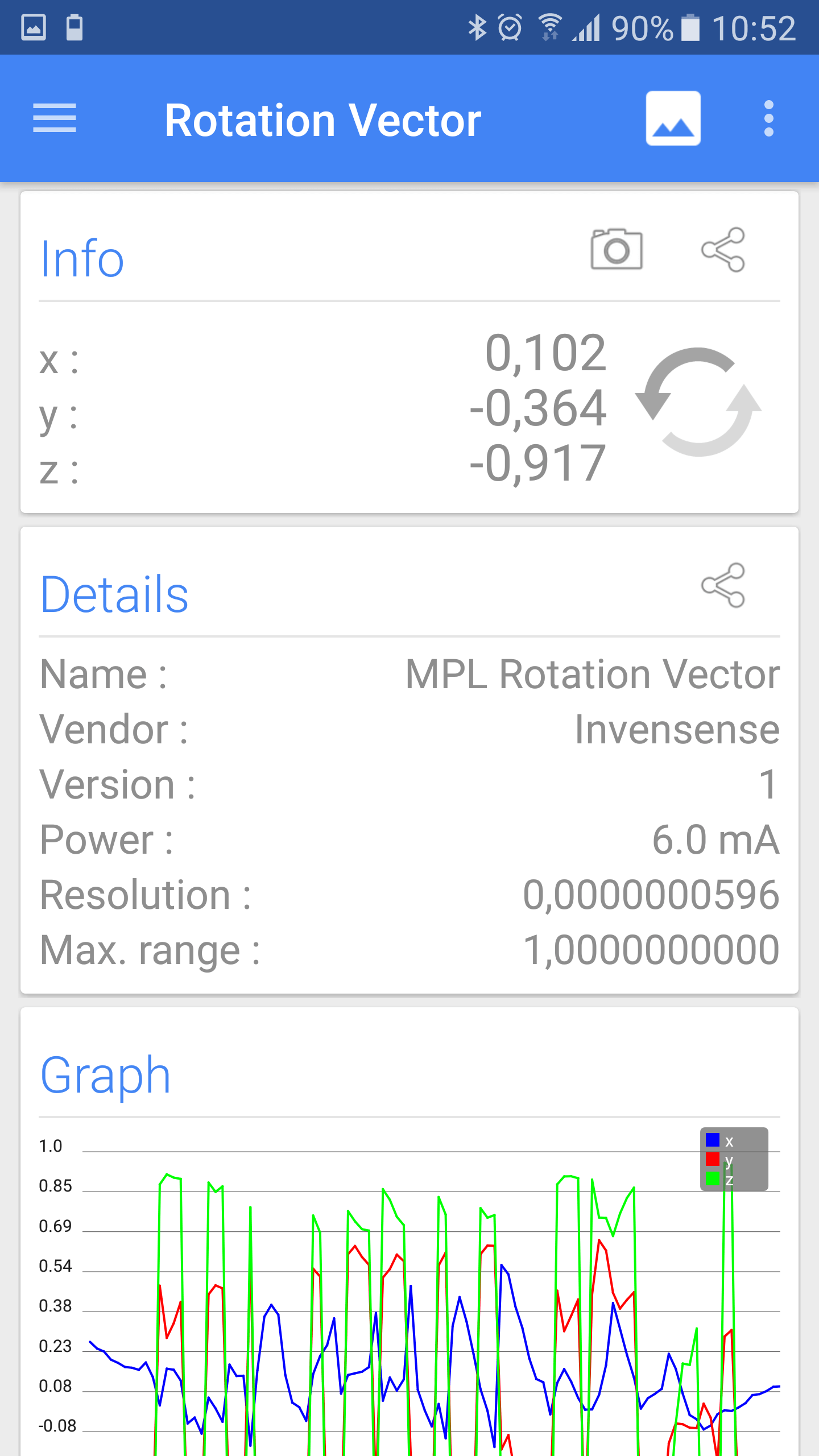
Task: Open the hamburger navigation drawer
Action: pos(55,118)
